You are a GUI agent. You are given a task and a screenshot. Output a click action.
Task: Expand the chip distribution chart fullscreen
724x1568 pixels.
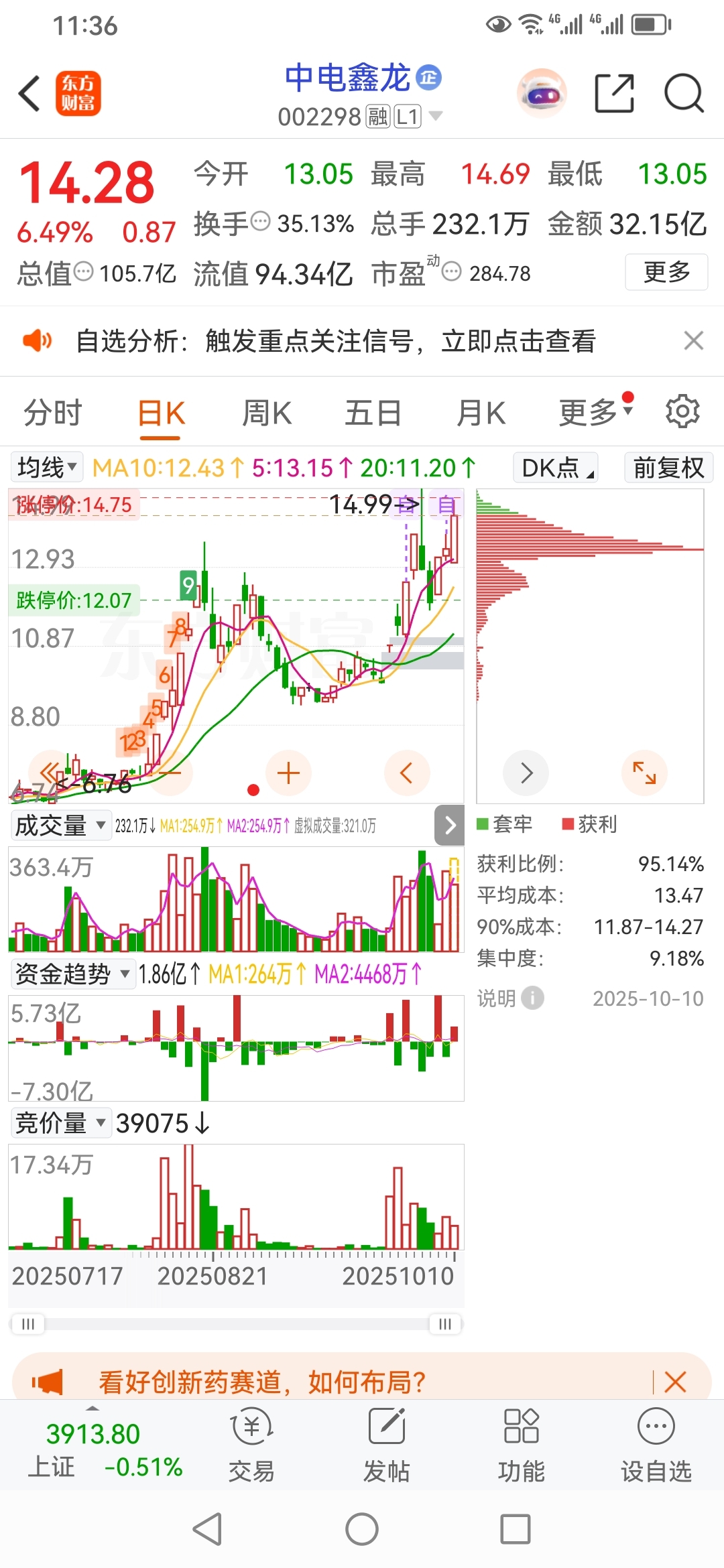coord(644,773)
